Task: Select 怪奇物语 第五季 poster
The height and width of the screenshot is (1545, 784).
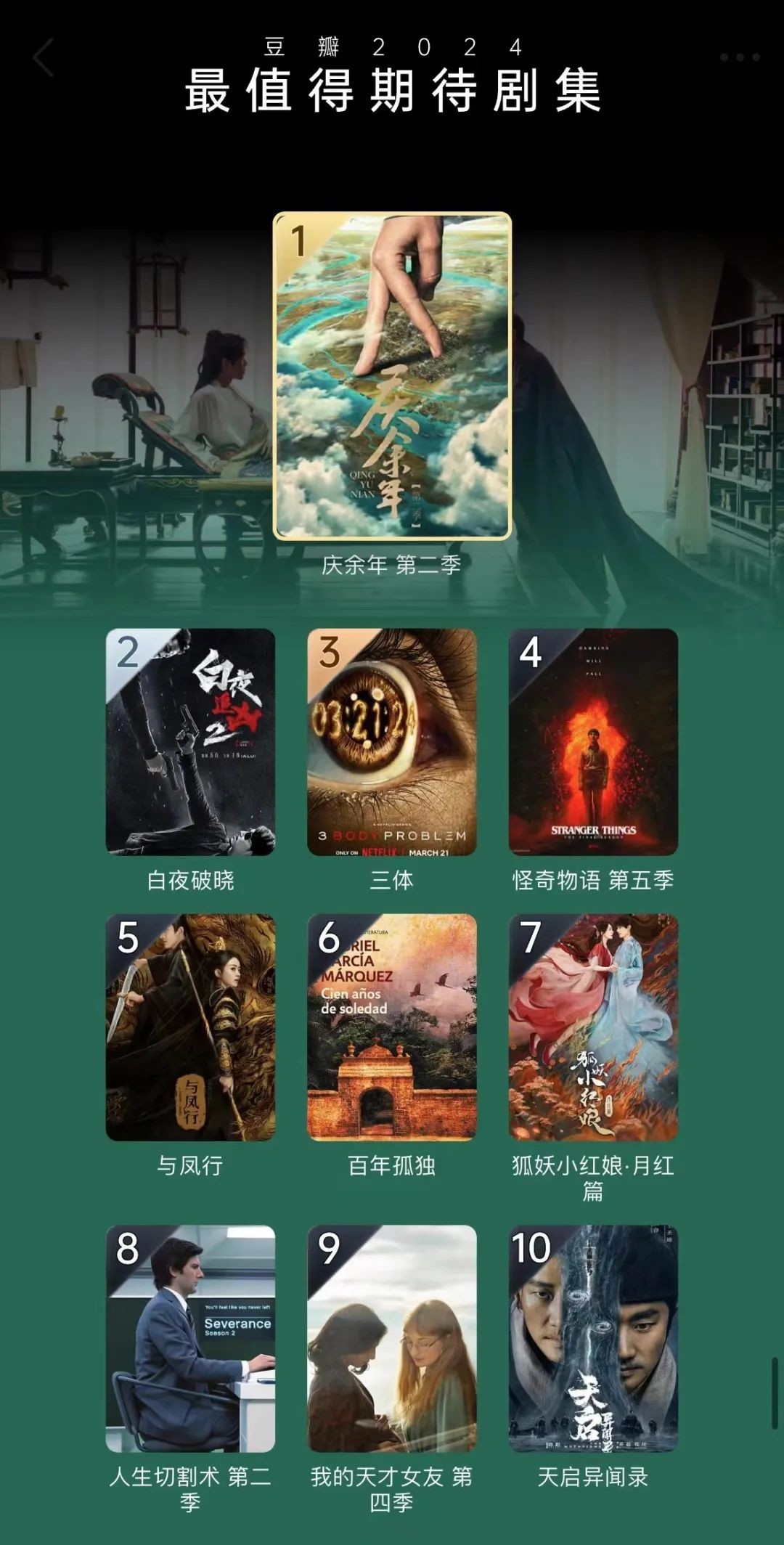Action: pos(593,741)
